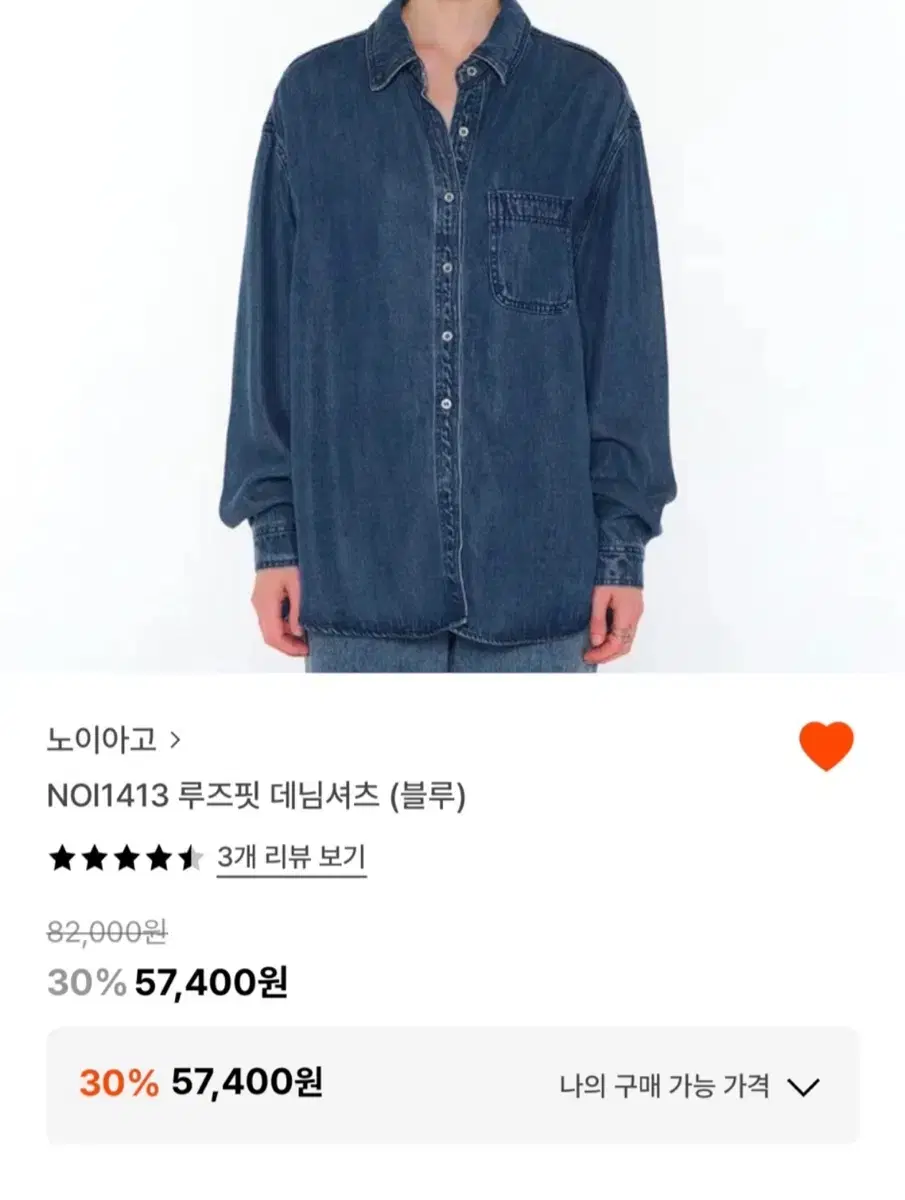Image resolution: width=905 pixels, height=1200 pixels.
Task: Open the 3개 리뷰 보기 reviews link
Action: (x=292, y=855)
